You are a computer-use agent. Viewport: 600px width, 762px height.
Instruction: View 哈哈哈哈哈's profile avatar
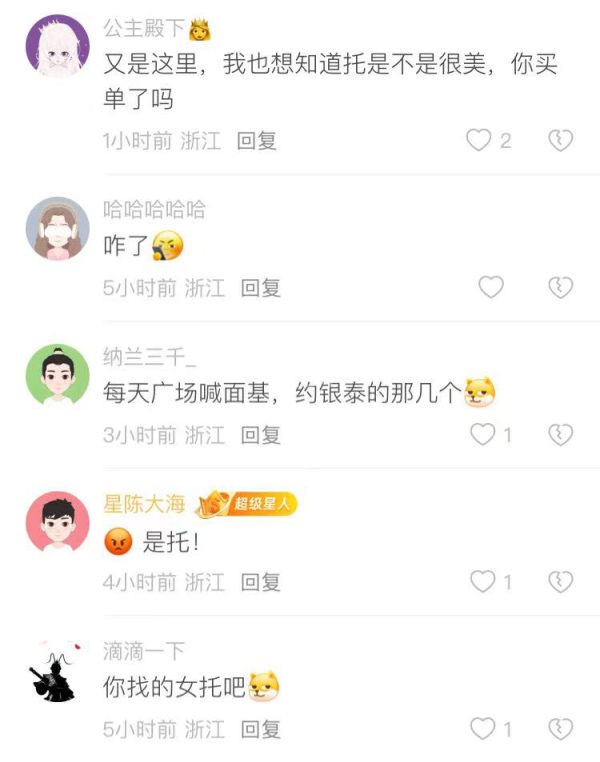(x=57, y=228)
